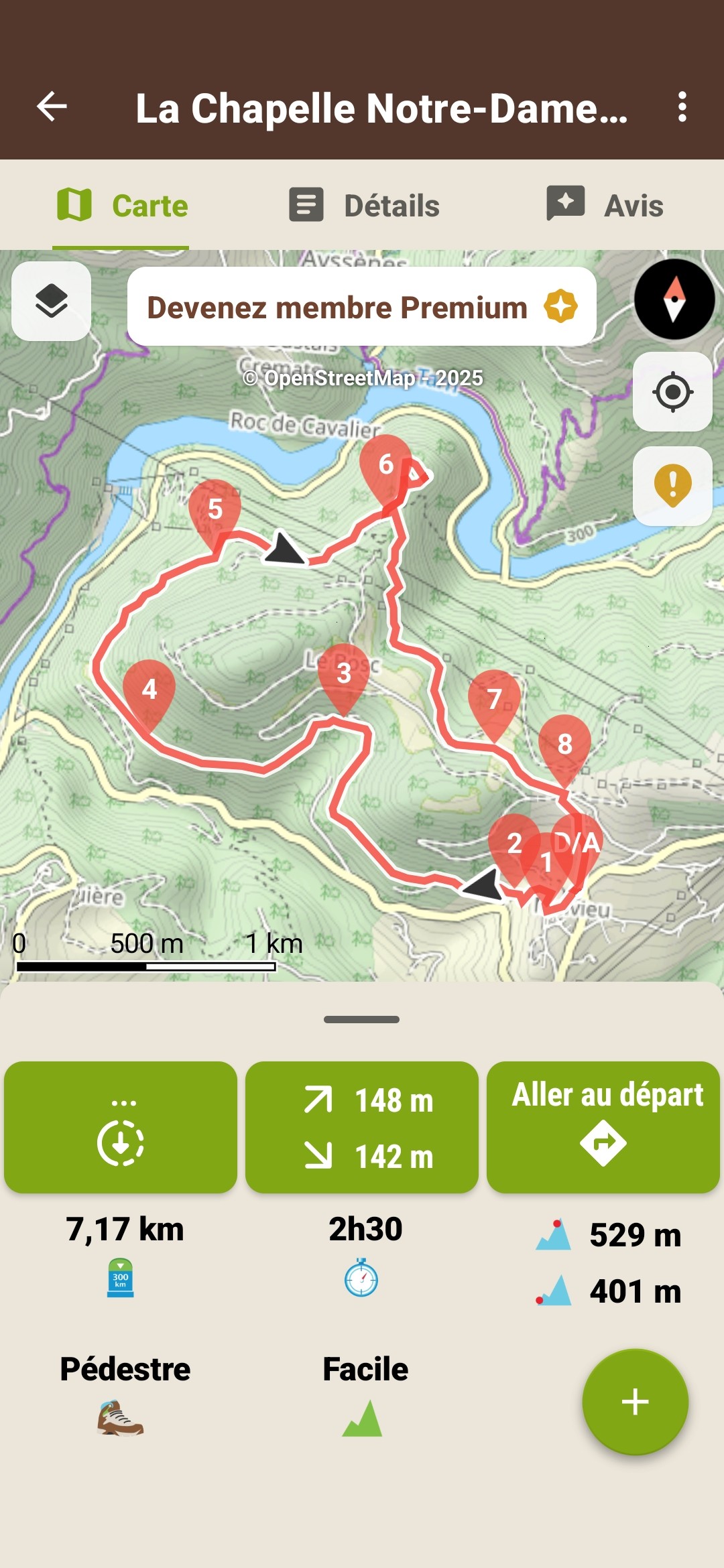Switch to the Avis tab
This screenshot has width=724, height=1568.
[605, 205]
